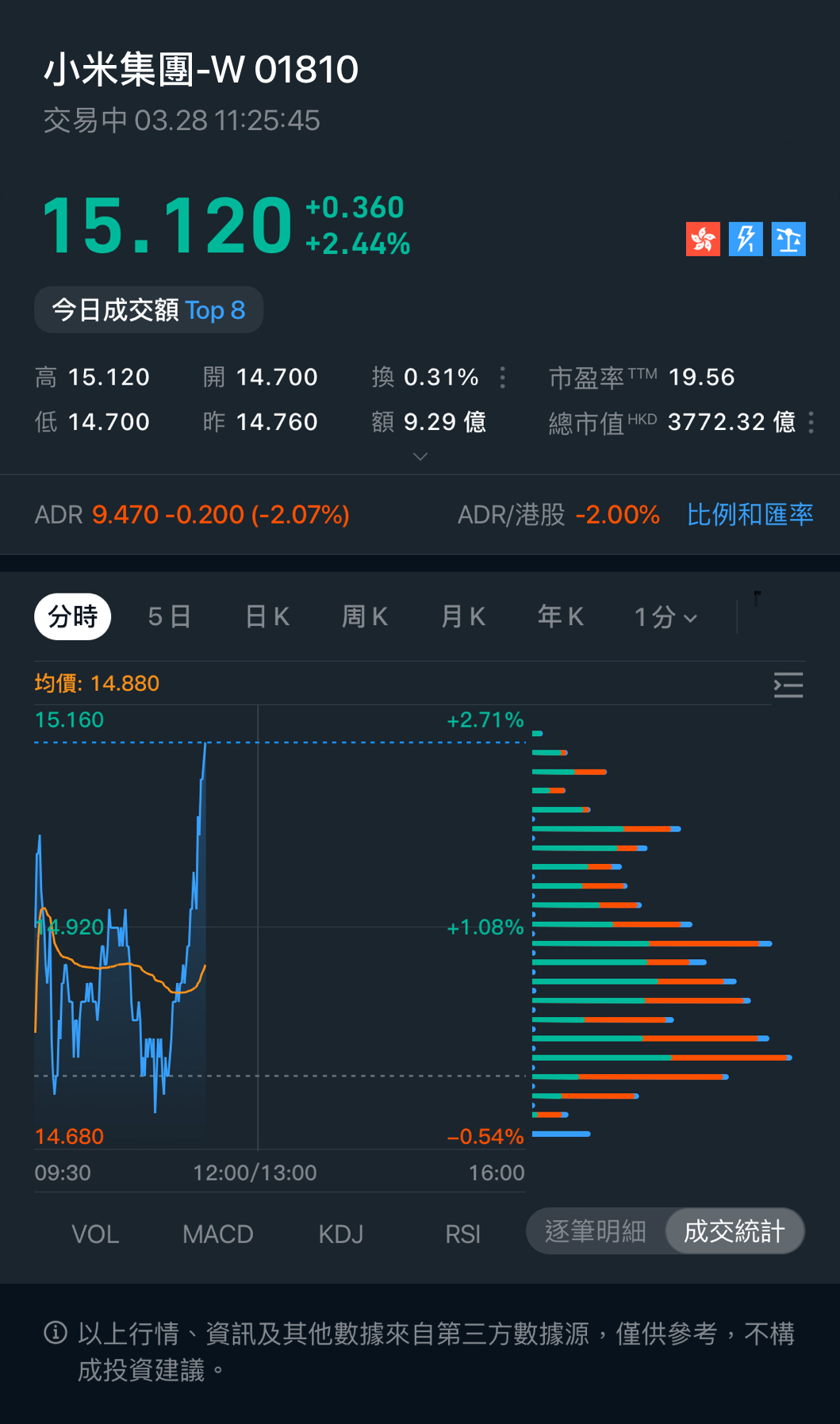The height and width of the screenshot is (1424, 840).
Task: Select the MACD indicator
Action: pyautogui.click(x=218, y=1234)
